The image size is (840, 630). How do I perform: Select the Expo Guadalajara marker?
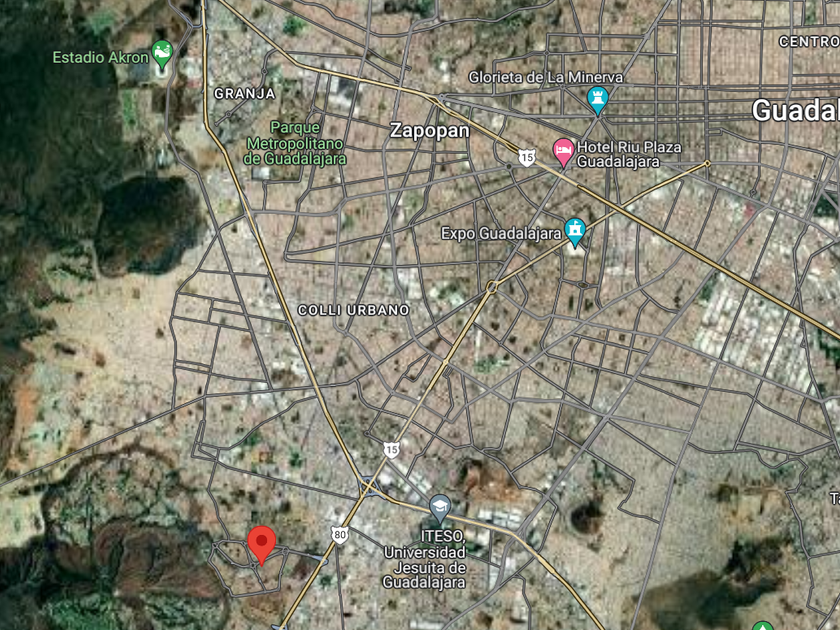(575, 232)
